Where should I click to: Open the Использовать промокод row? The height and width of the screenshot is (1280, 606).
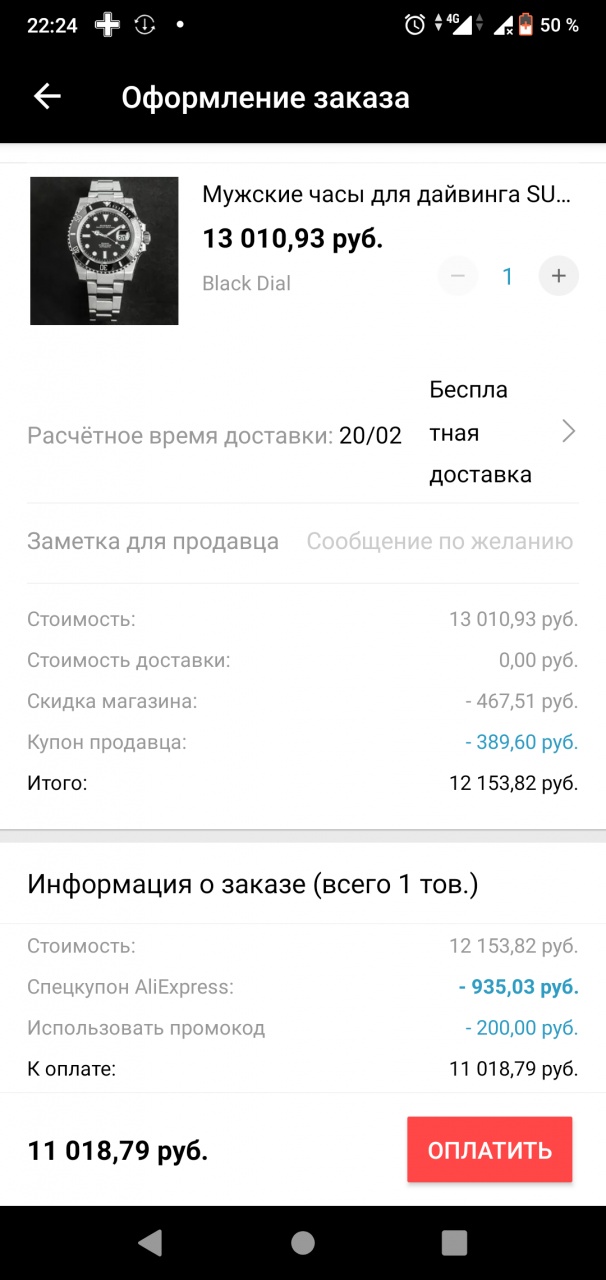tap(300, 1028)
